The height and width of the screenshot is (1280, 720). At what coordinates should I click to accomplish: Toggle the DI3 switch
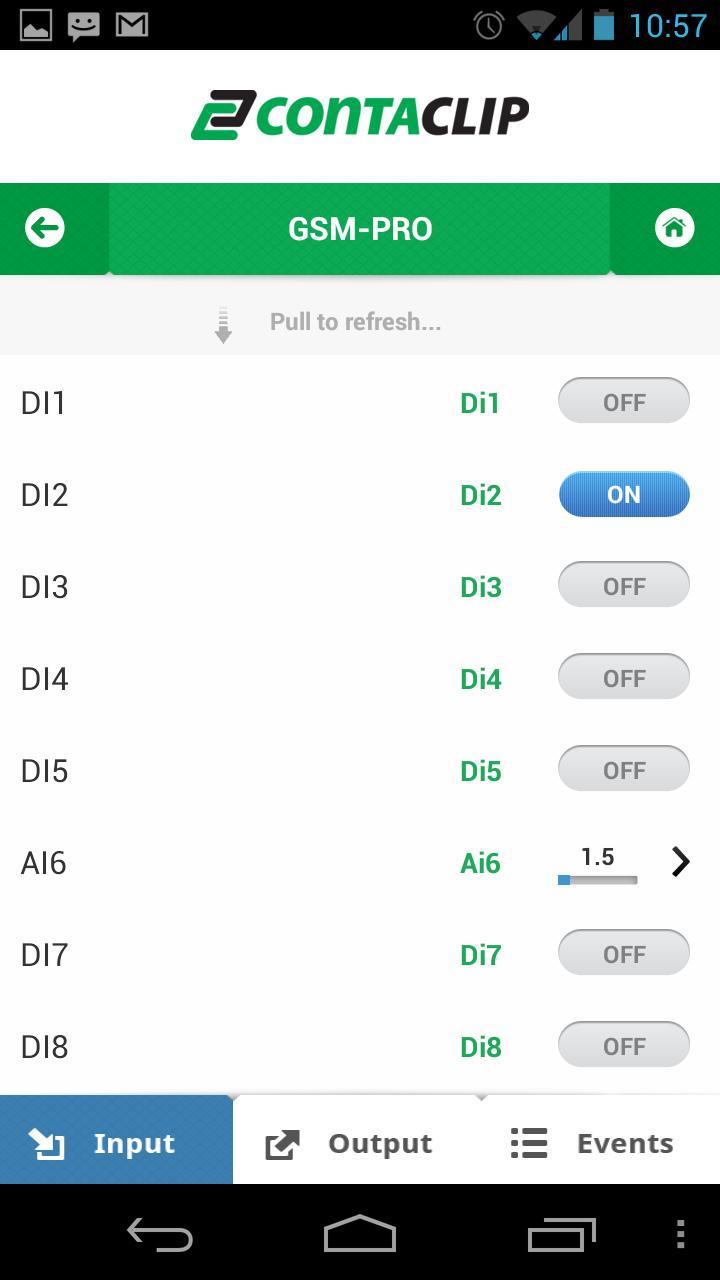[x=623, y=586]
